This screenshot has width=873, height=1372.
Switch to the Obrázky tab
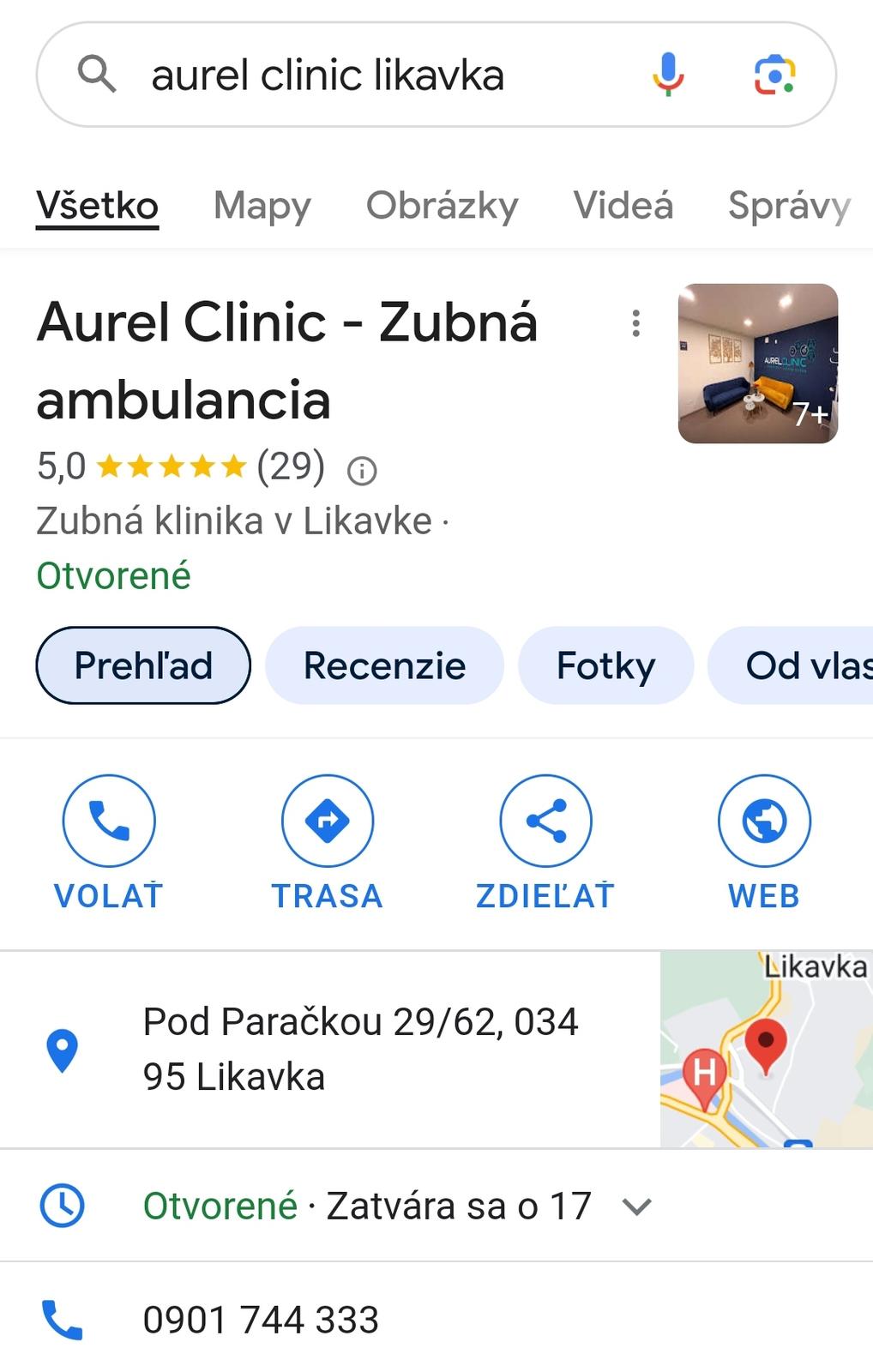tap(442, 206)
